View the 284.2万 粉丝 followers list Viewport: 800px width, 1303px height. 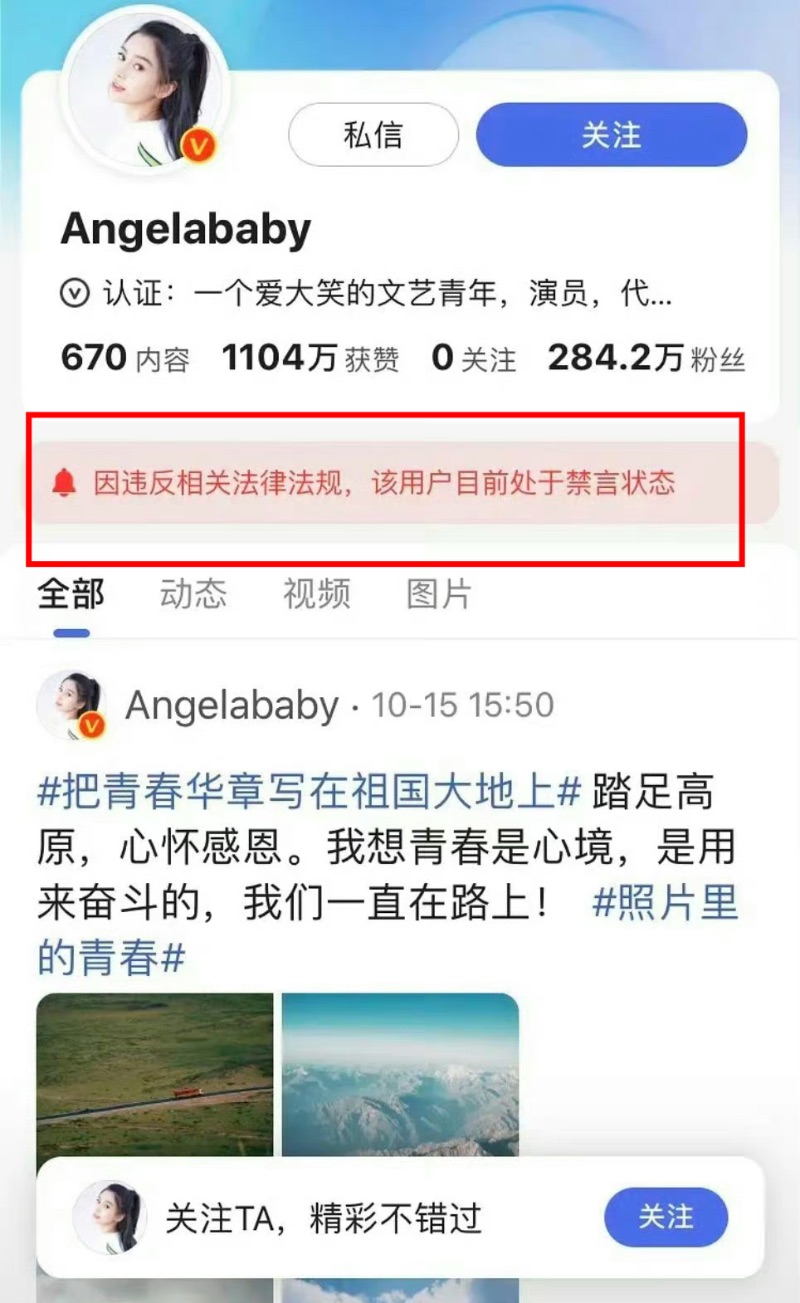pos(646,358)
